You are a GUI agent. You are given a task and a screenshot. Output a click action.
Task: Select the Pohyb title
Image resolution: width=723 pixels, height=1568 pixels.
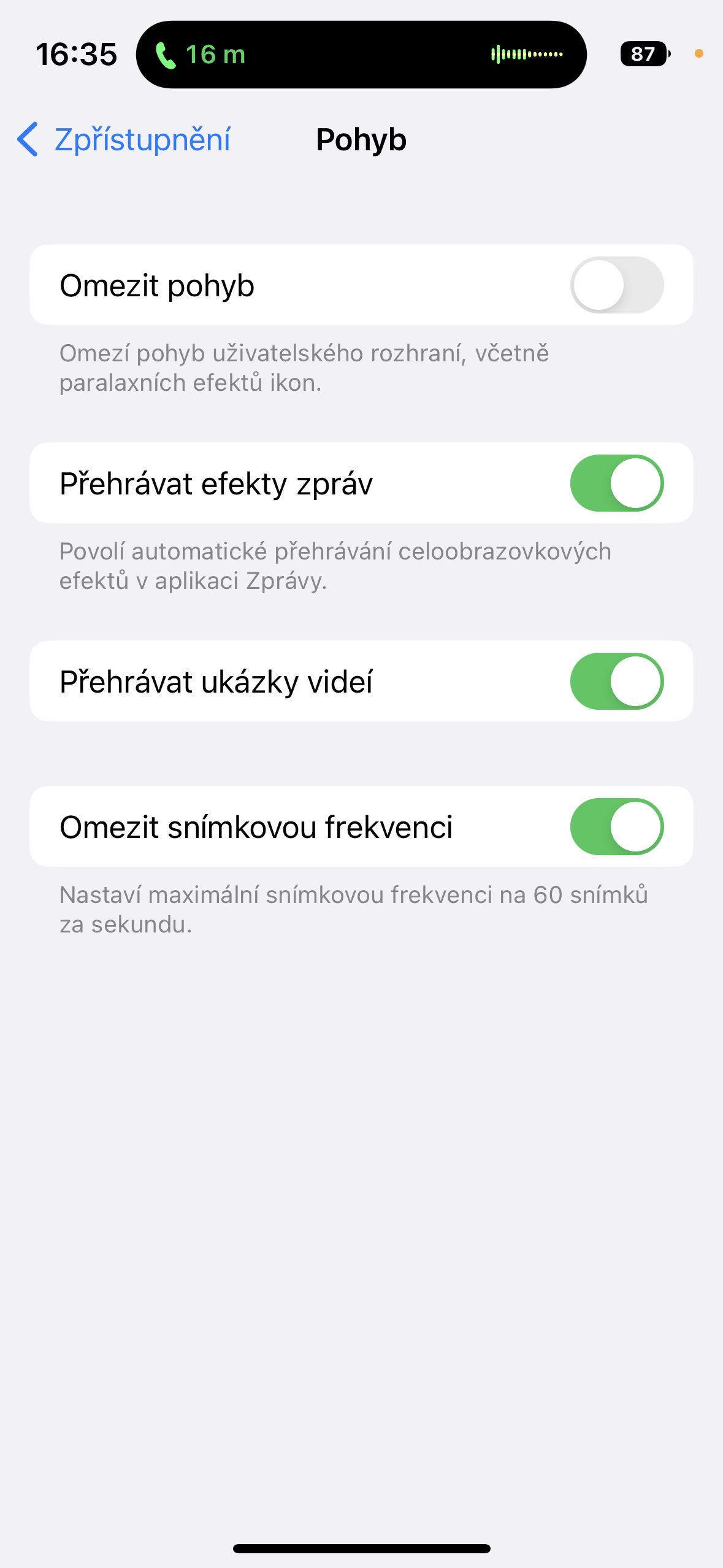tap(361, 139)
